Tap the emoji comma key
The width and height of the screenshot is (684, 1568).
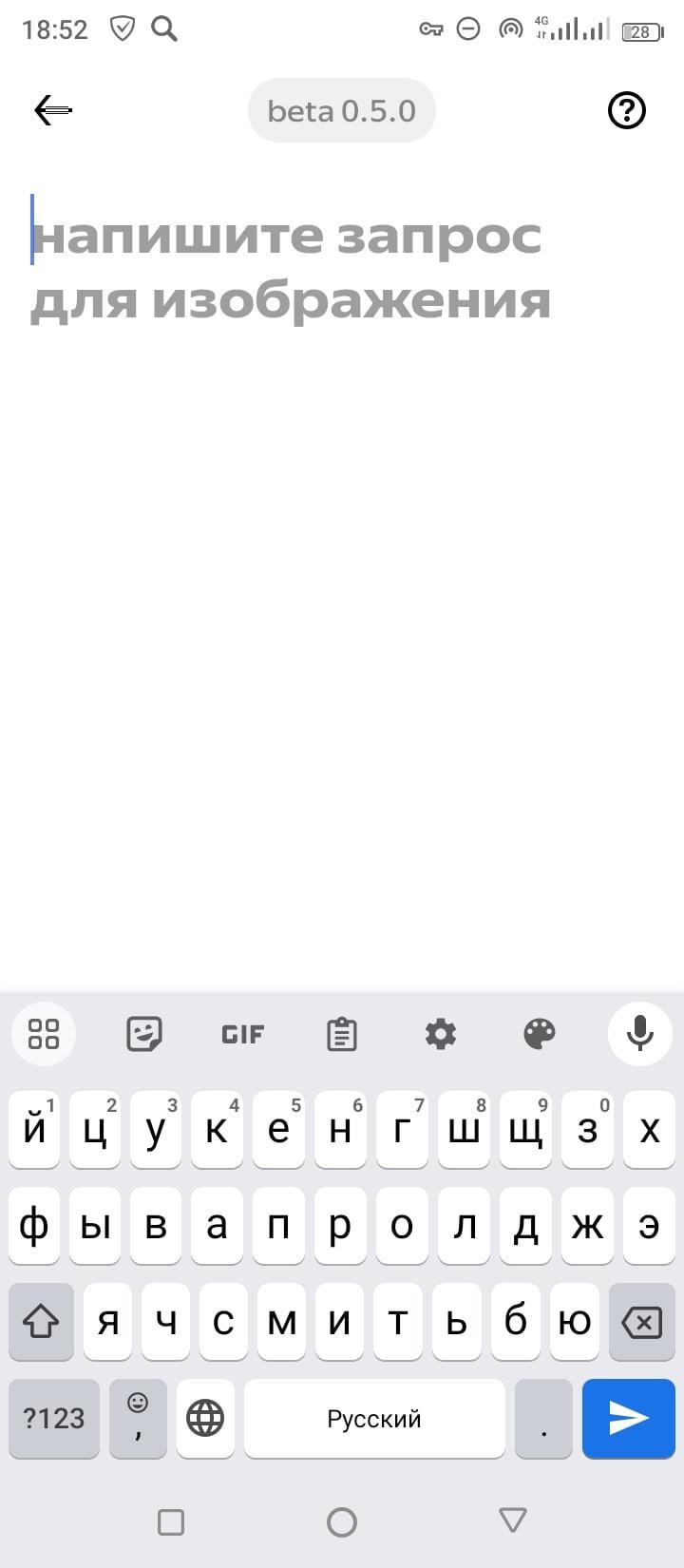(138, 1418)
